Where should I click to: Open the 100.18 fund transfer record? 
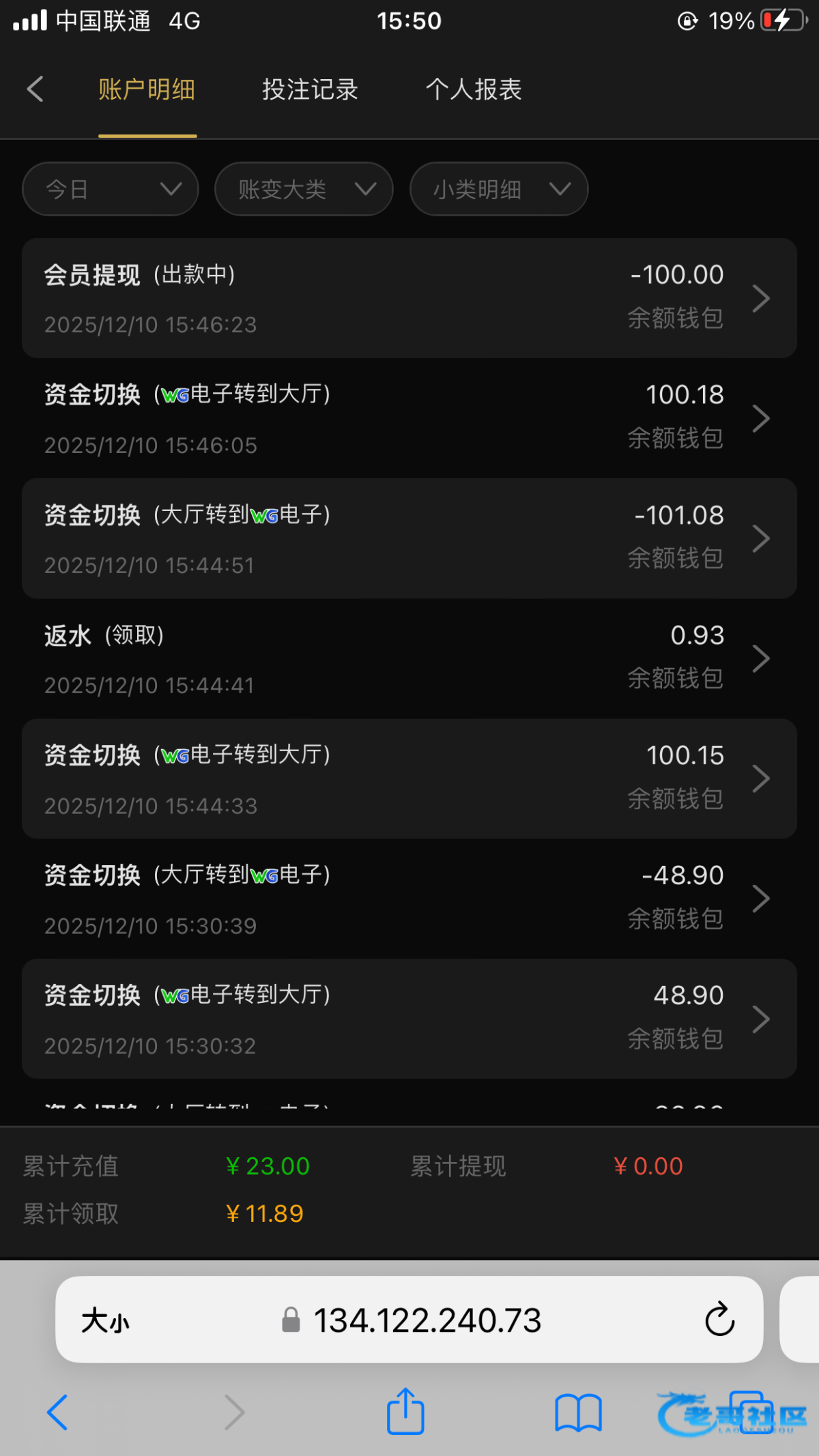click(409, 418)
